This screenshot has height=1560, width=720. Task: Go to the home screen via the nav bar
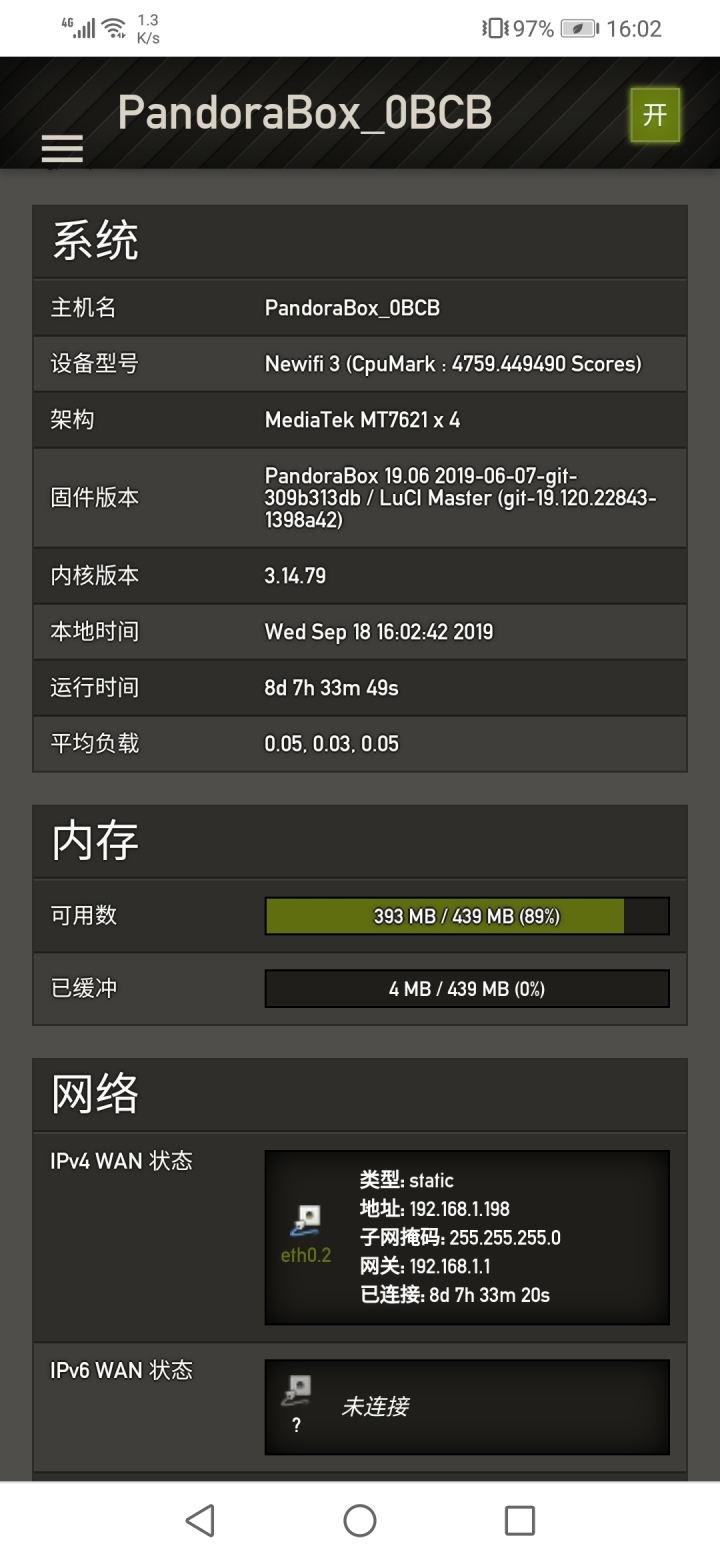[360, 1520]
